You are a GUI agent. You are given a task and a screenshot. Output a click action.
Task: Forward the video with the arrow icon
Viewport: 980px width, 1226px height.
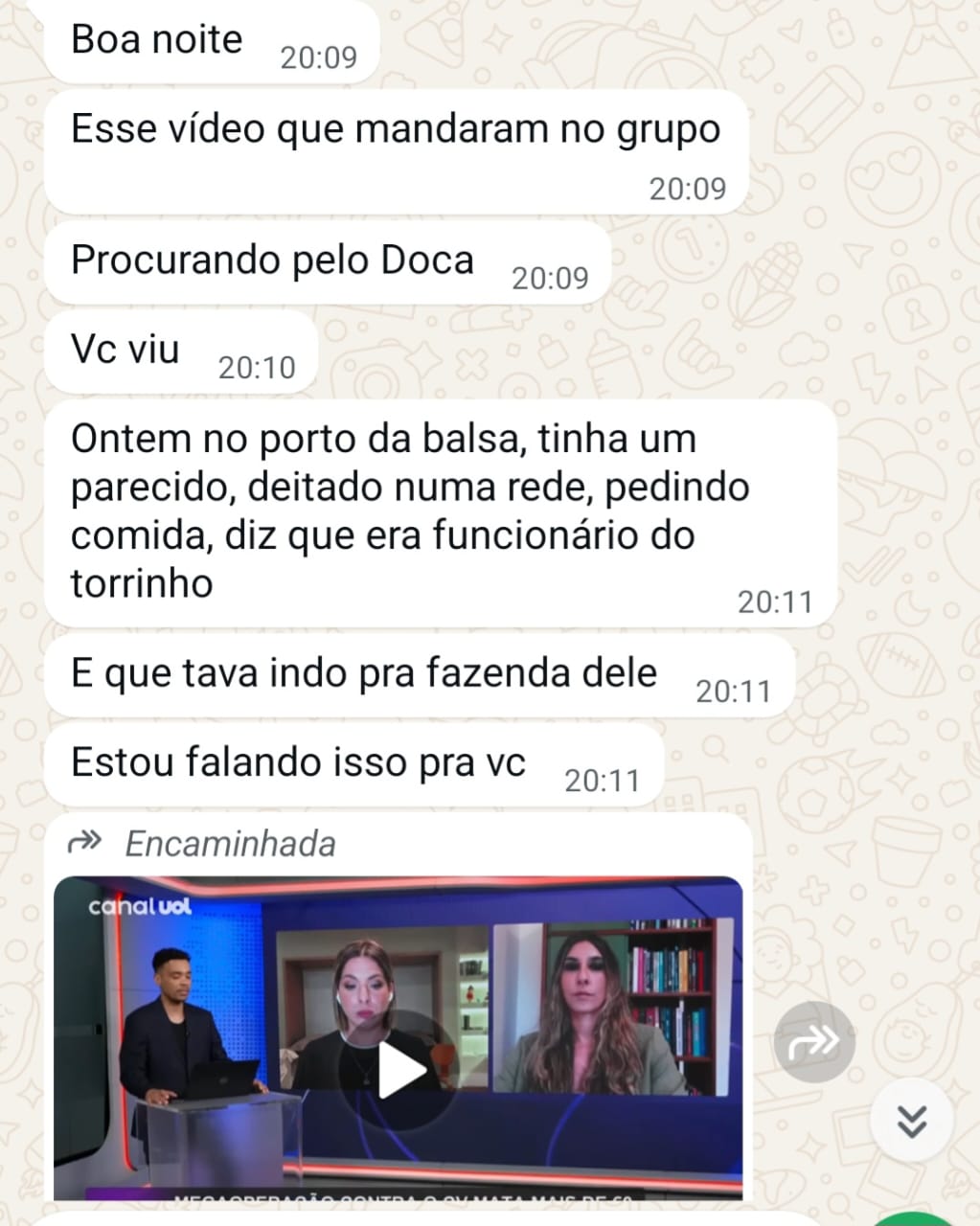click(x=813, y=1042)
